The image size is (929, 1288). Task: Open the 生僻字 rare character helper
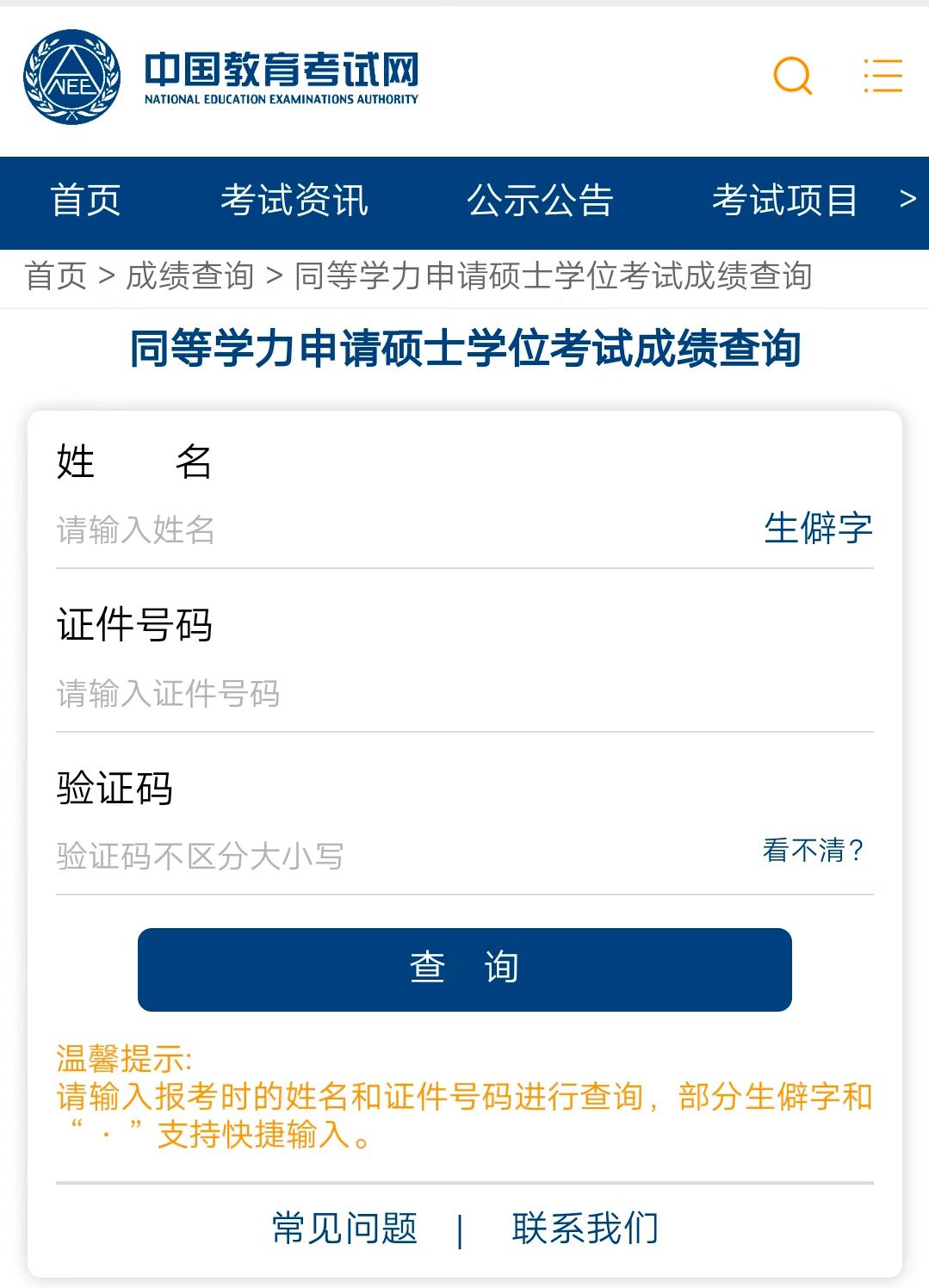point(818,528)
